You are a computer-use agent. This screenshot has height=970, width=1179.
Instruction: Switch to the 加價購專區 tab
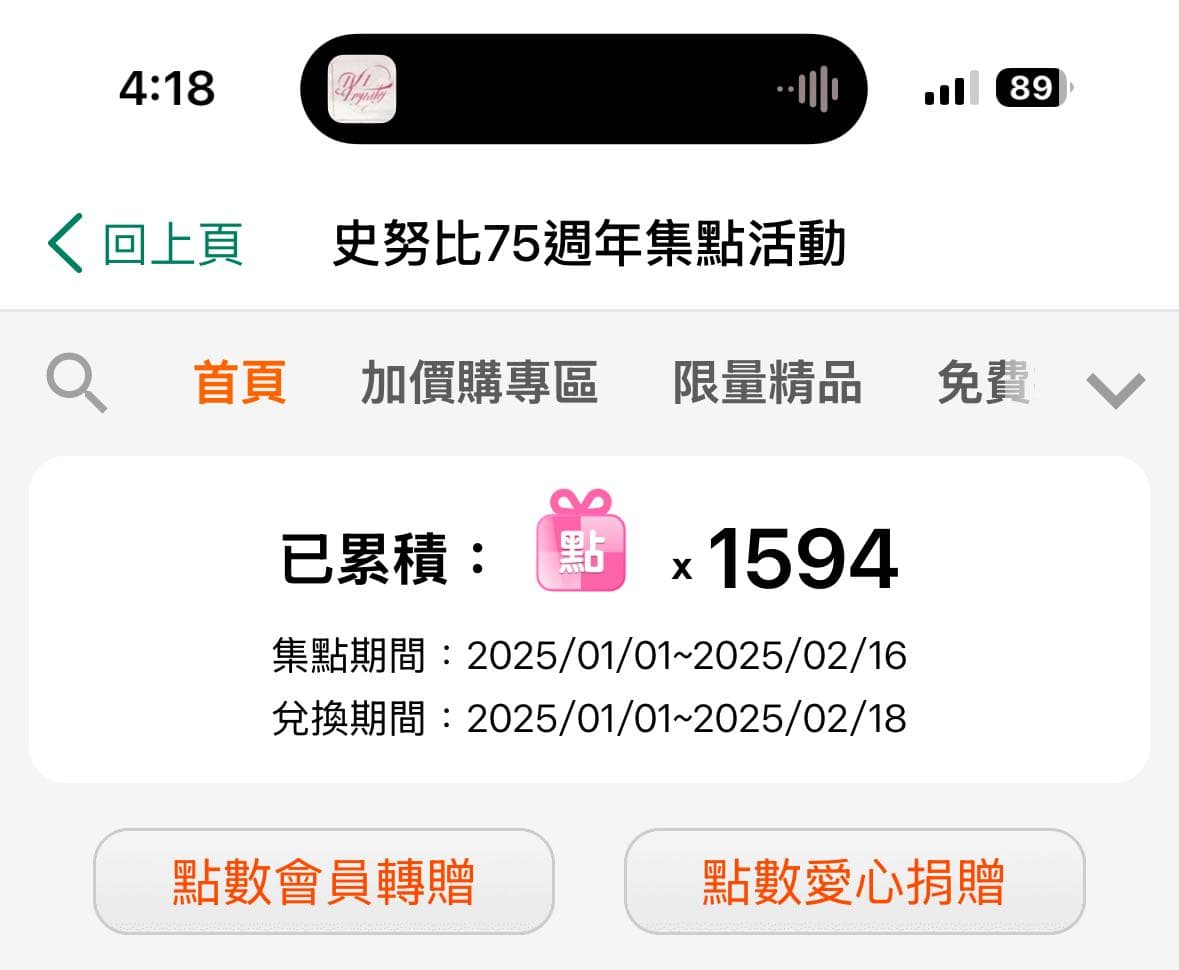point(479,384)
